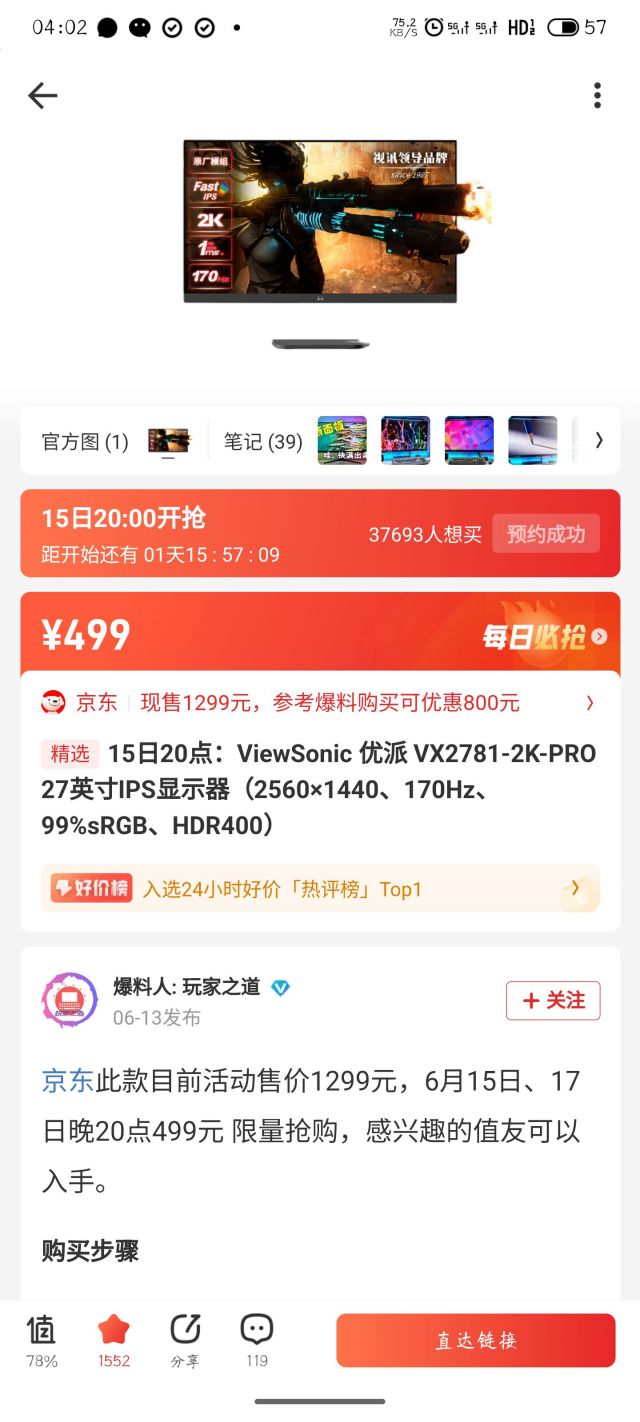The image size is (640, 1422).
Task: Open the 京东 price detail row
Action: click(320, 703)
